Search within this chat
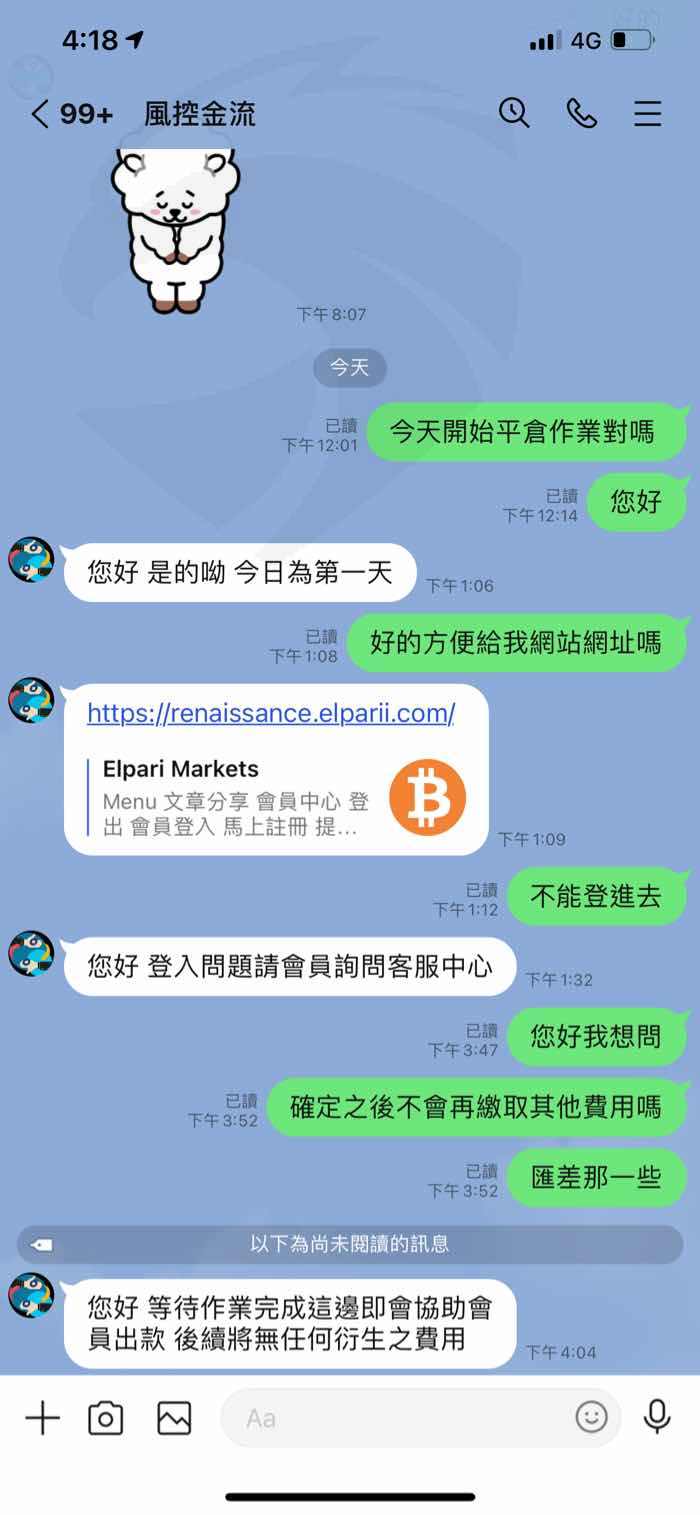This screenshot has height=1515, width=700. tap(514, 113)
